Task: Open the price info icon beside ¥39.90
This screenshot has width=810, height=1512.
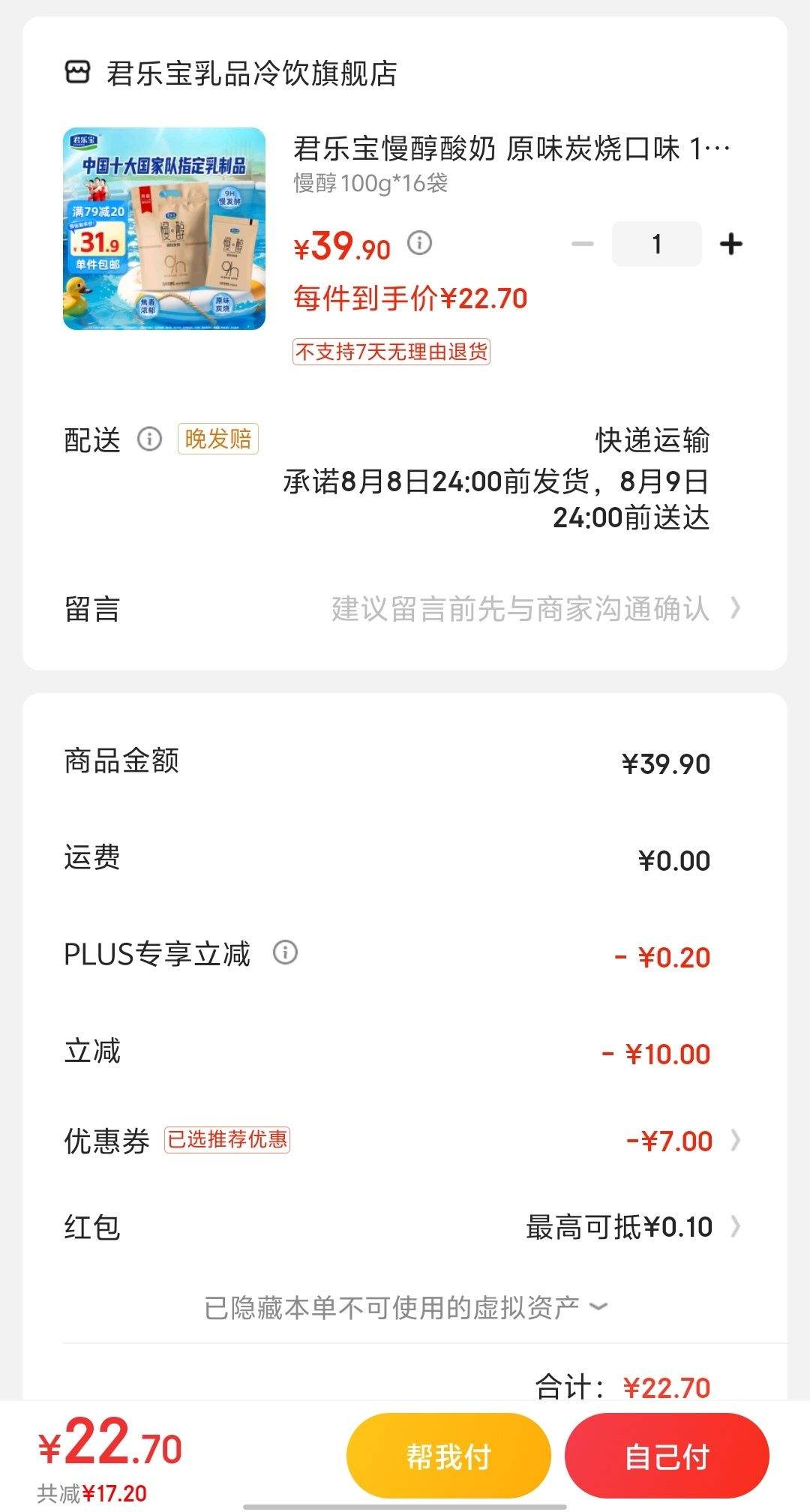Action: (x=419, y=244)
